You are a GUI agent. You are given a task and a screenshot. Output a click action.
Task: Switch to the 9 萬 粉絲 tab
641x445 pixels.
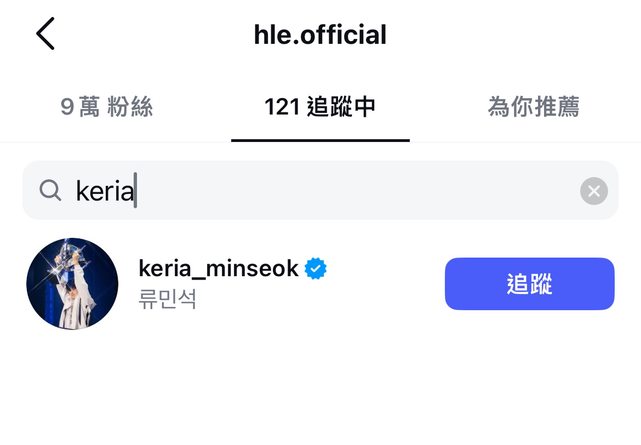[x=106, y=107]
